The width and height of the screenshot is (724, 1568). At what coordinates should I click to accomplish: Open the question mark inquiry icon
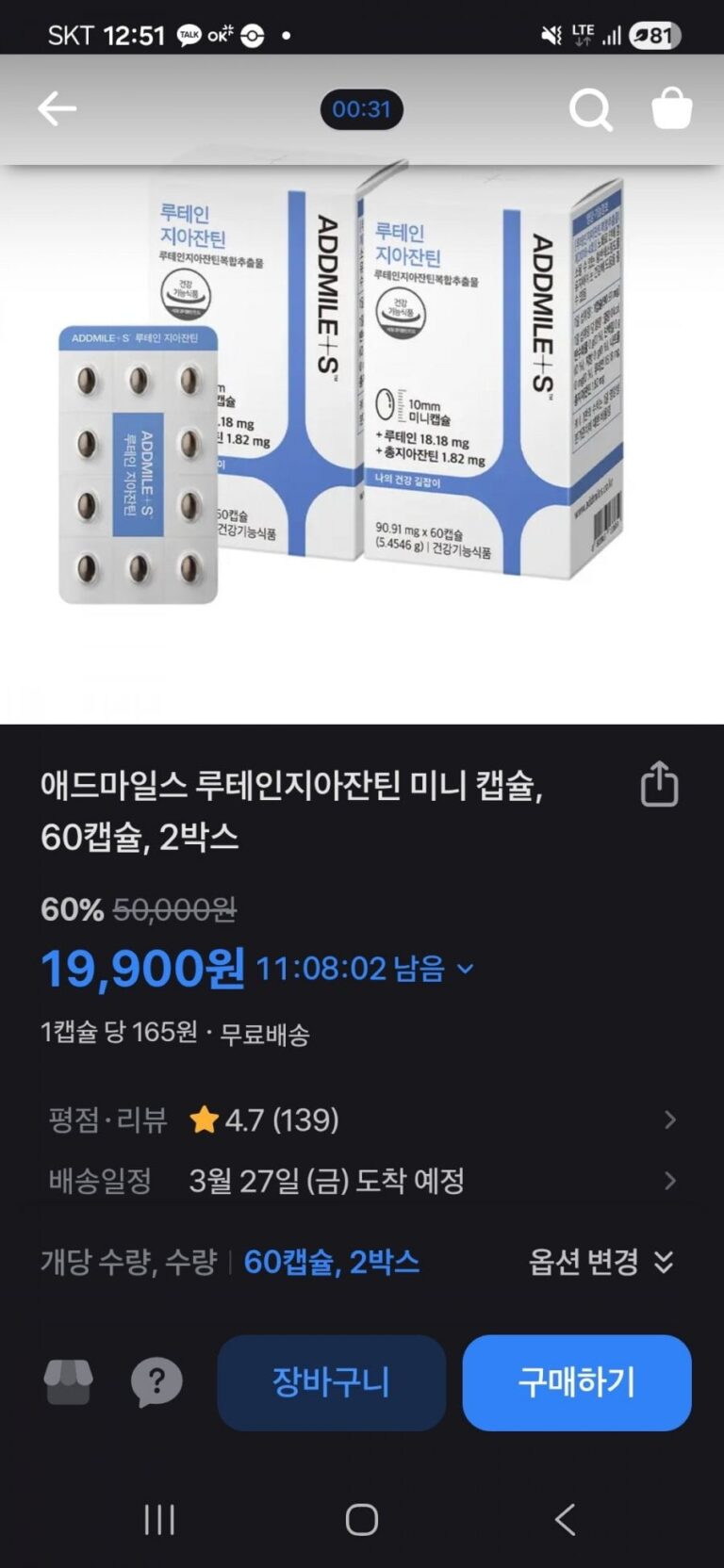coord(156,1382)
